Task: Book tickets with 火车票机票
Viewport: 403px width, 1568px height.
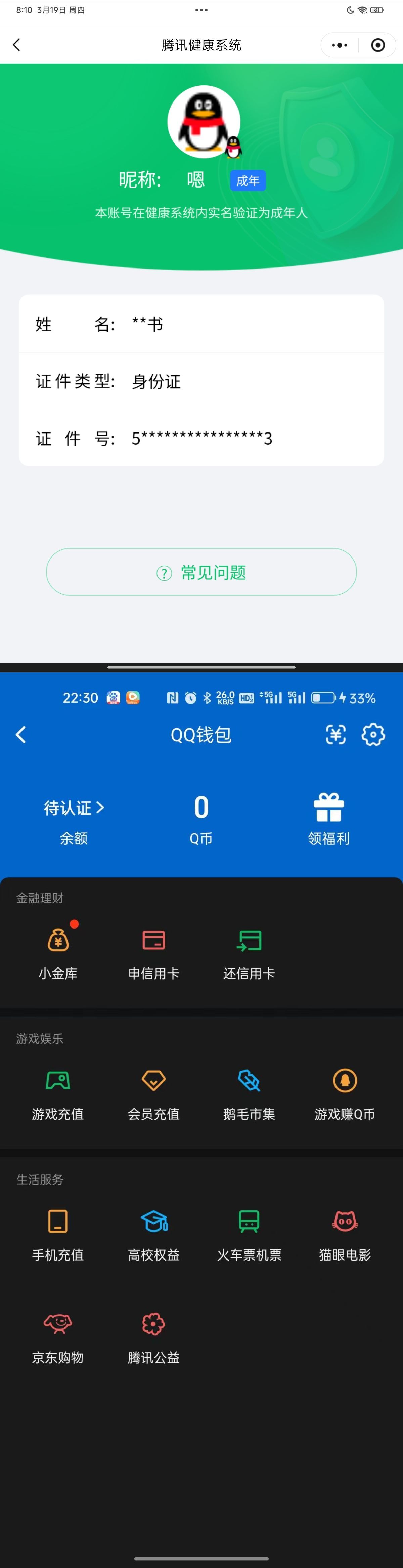Action: (249, 1234)
